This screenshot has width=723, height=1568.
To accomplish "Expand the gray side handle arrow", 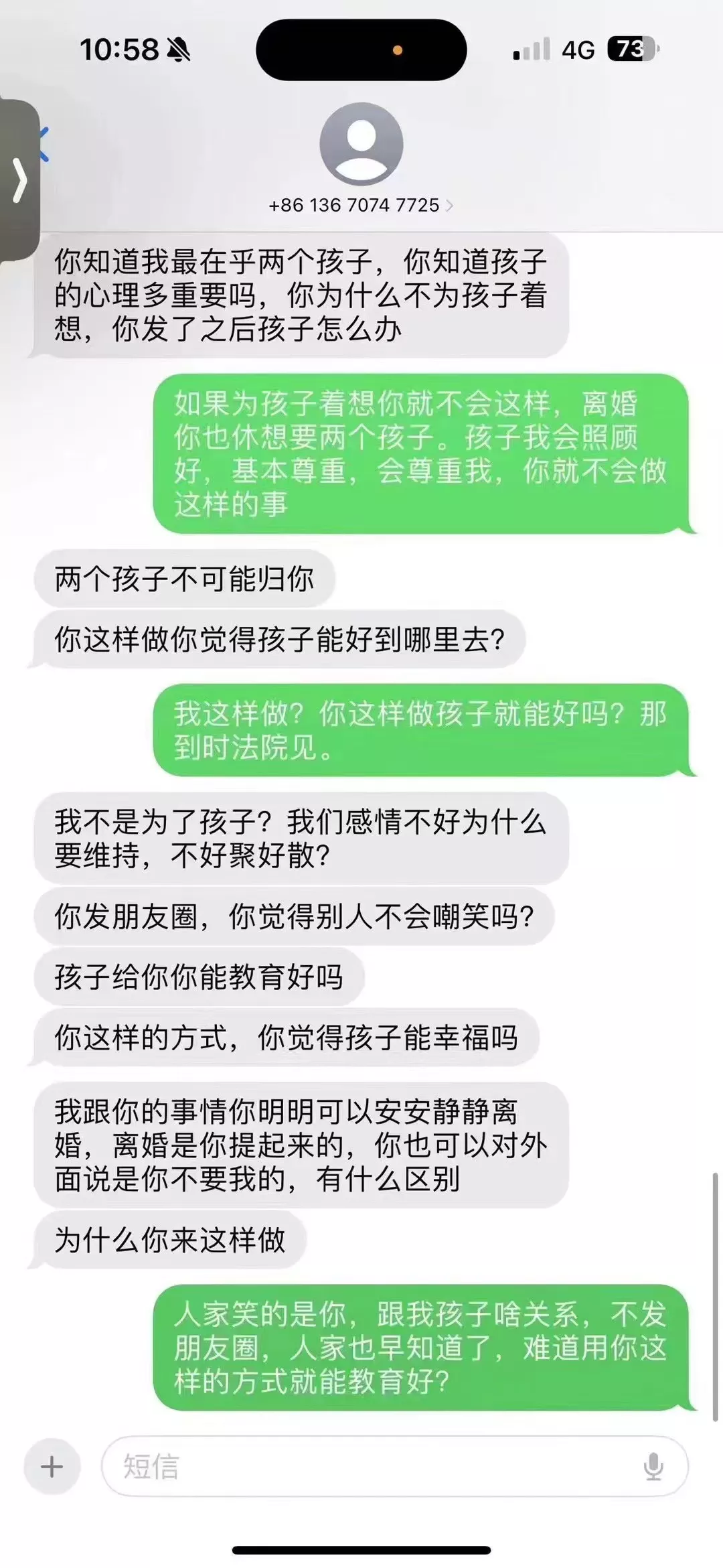I will pyautogui.click(x=19, y=180).
